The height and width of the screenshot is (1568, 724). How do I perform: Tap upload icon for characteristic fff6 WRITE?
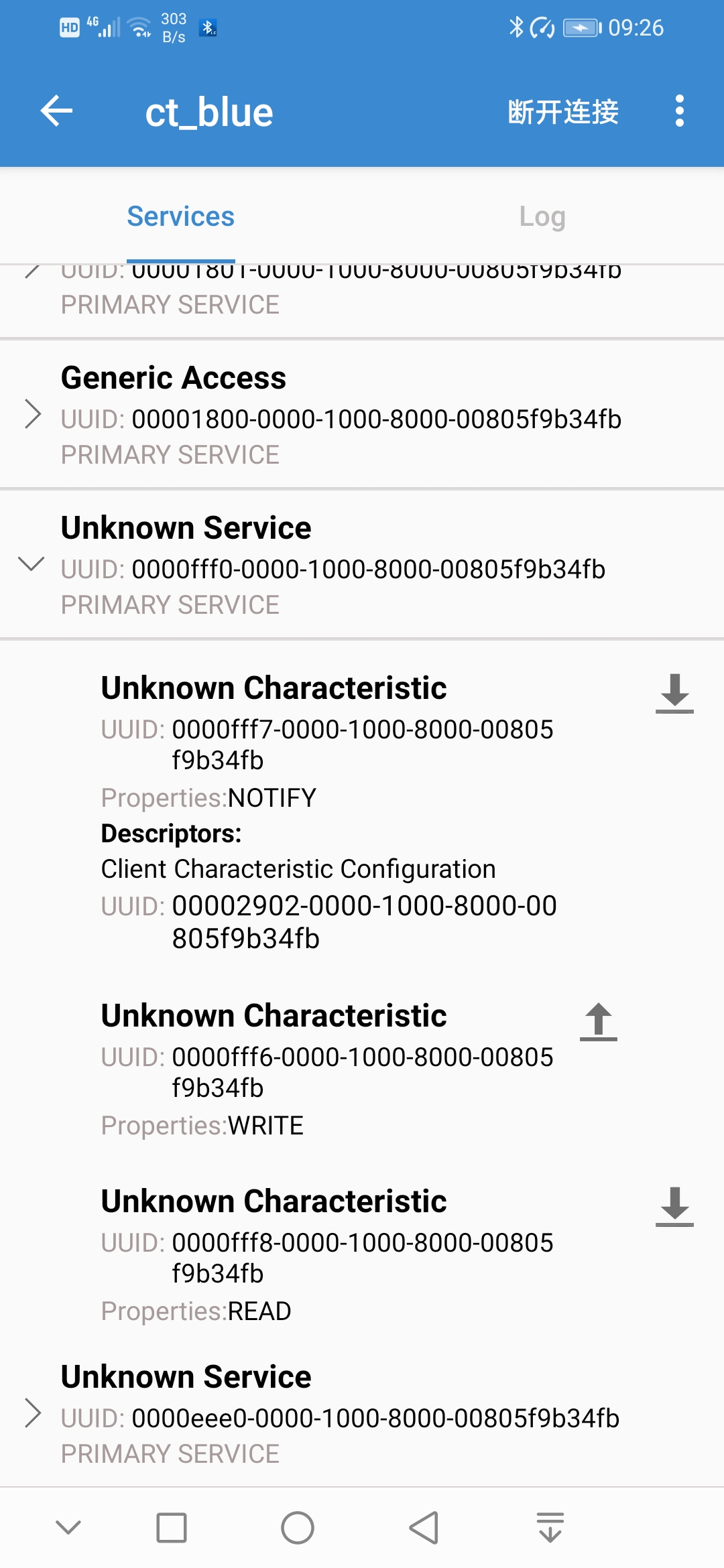pos(598,1021)
